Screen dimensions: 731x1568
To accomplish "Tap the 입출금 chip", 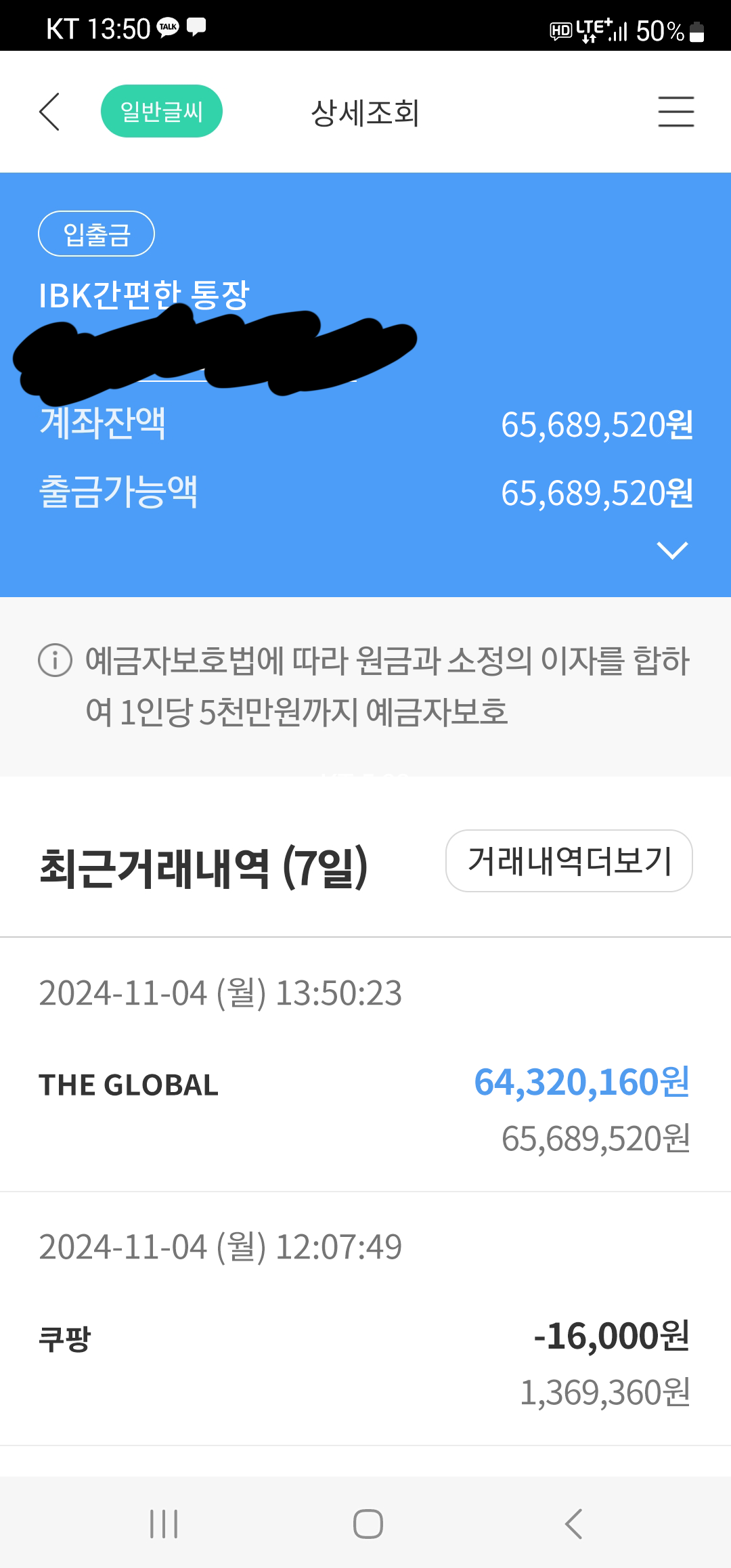I will (x=96, y=234).
